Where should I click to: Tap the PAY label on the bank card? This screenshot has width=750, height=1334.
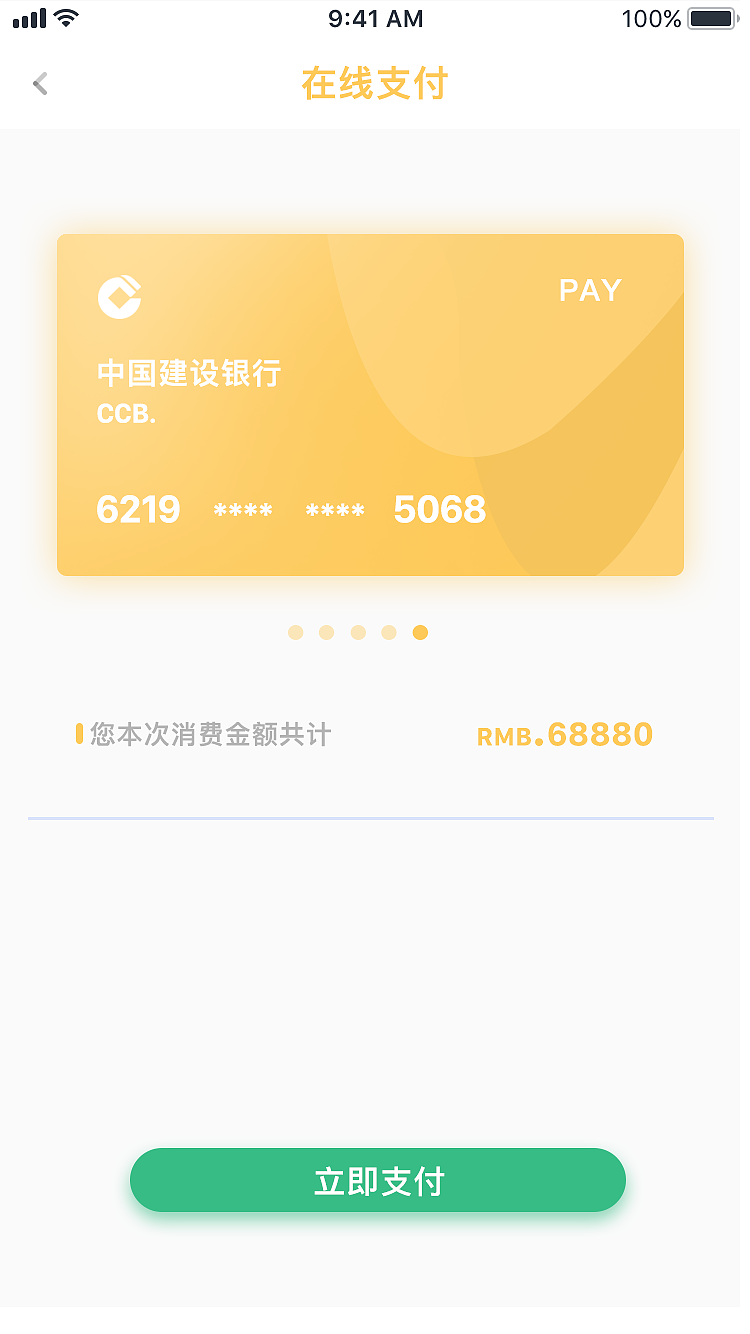pos(590,290)
